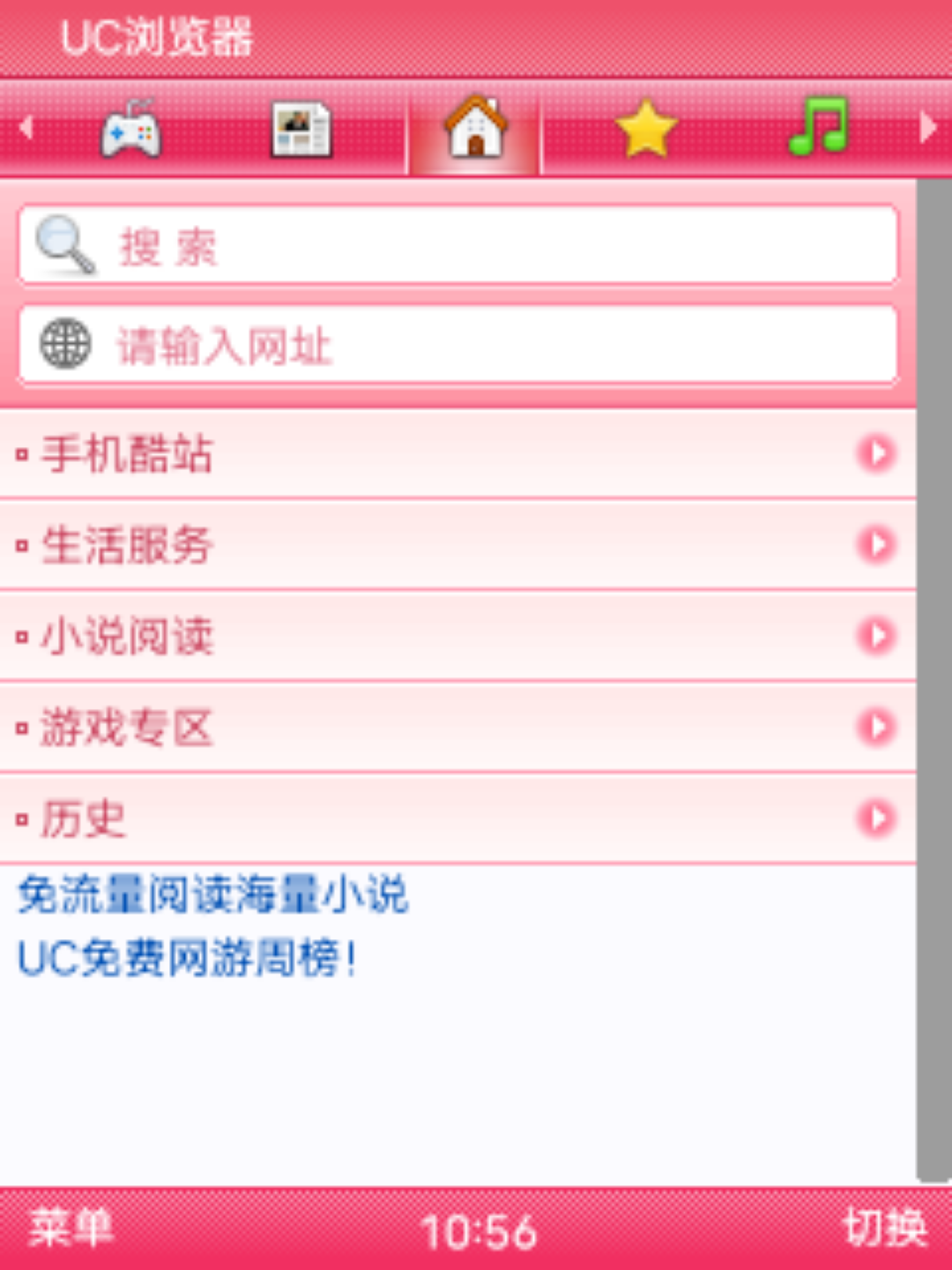
Task: Switch to the game controller tab
Action: click(x=130, y=130)
